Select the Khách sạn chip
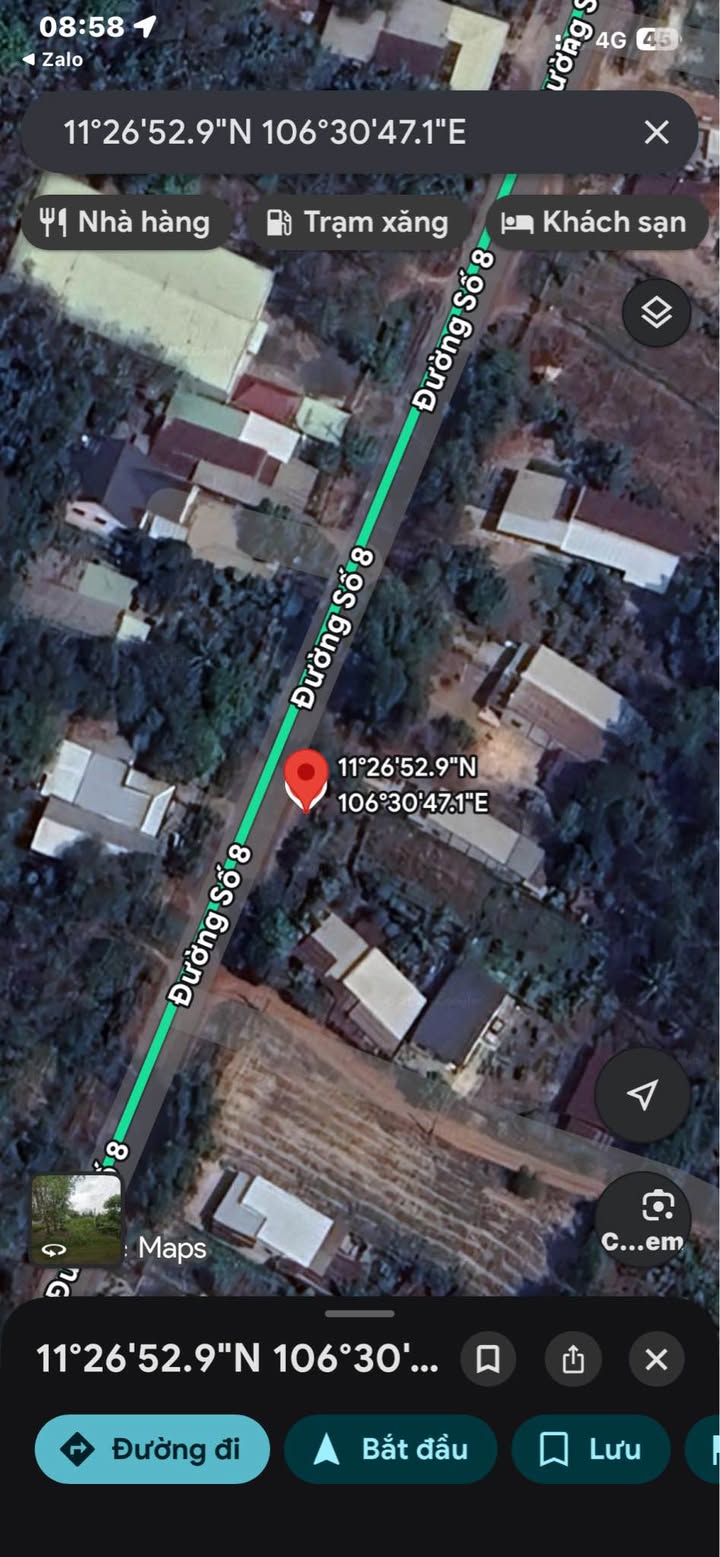Viewport: 720px width, 1557px height. click(598, 222)
